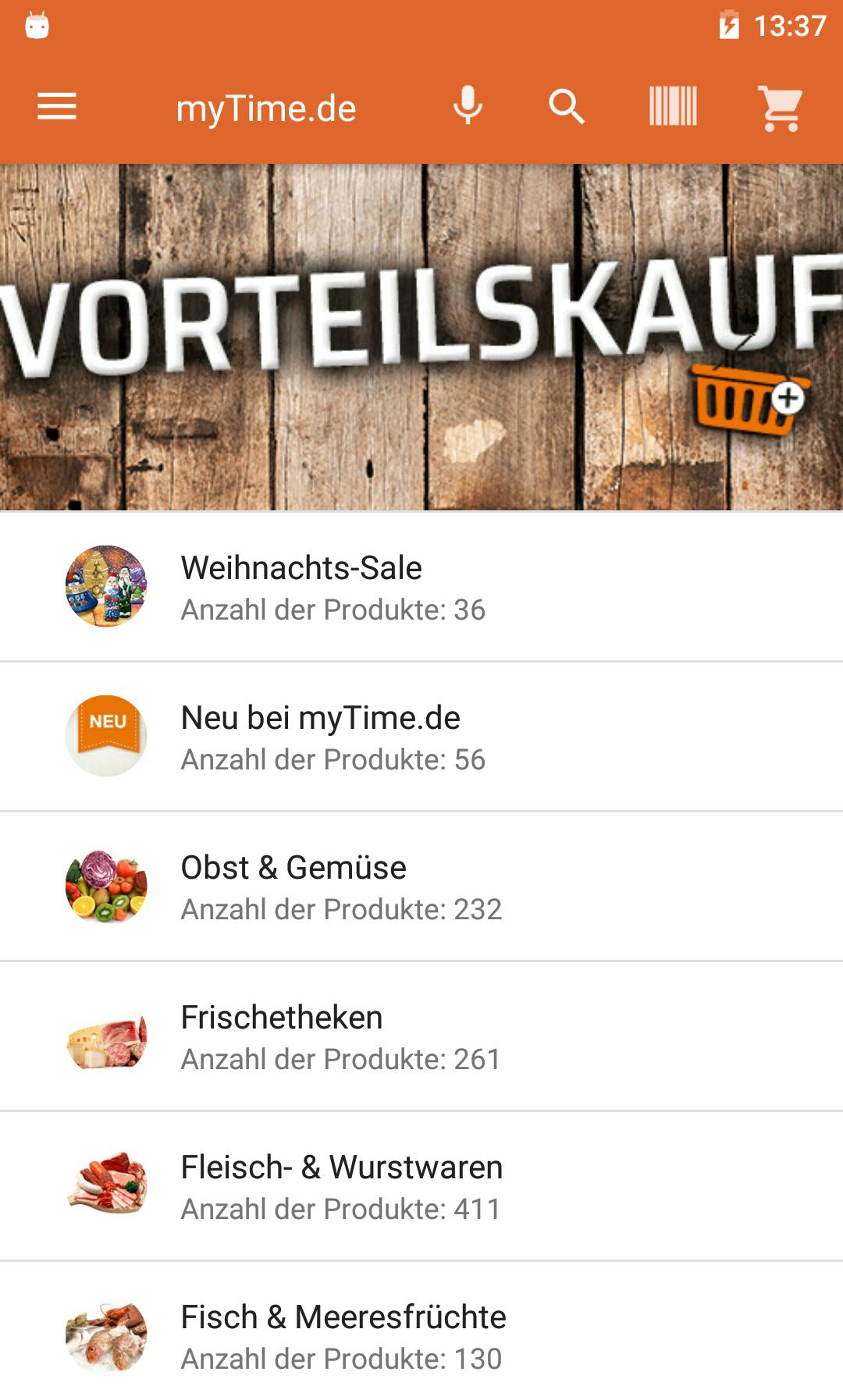Open the Vorteilskauf promotion banner
This screenshot has height=1400, width=843.
[421, 337]
